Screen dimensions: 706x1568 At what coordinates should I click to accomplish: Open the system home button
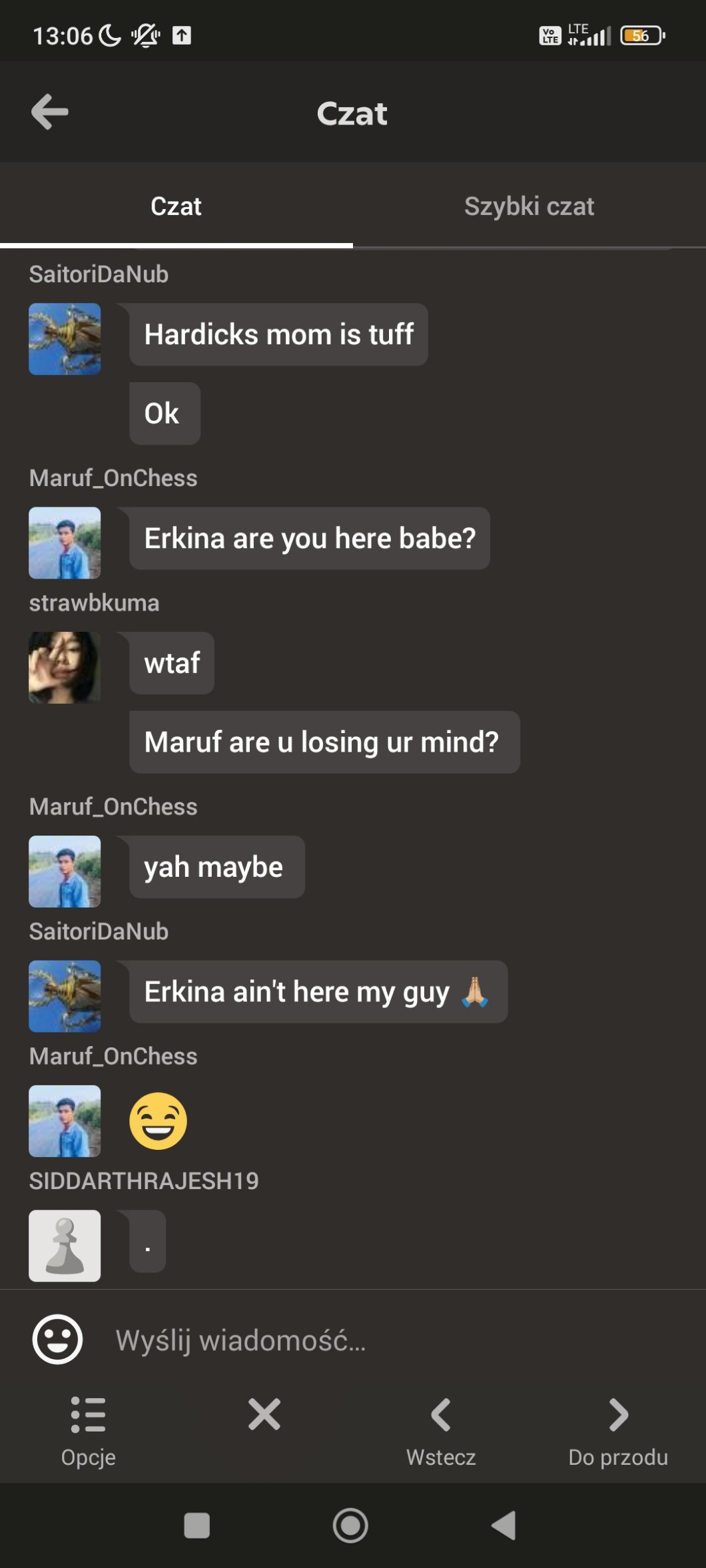click(350, 1525)
